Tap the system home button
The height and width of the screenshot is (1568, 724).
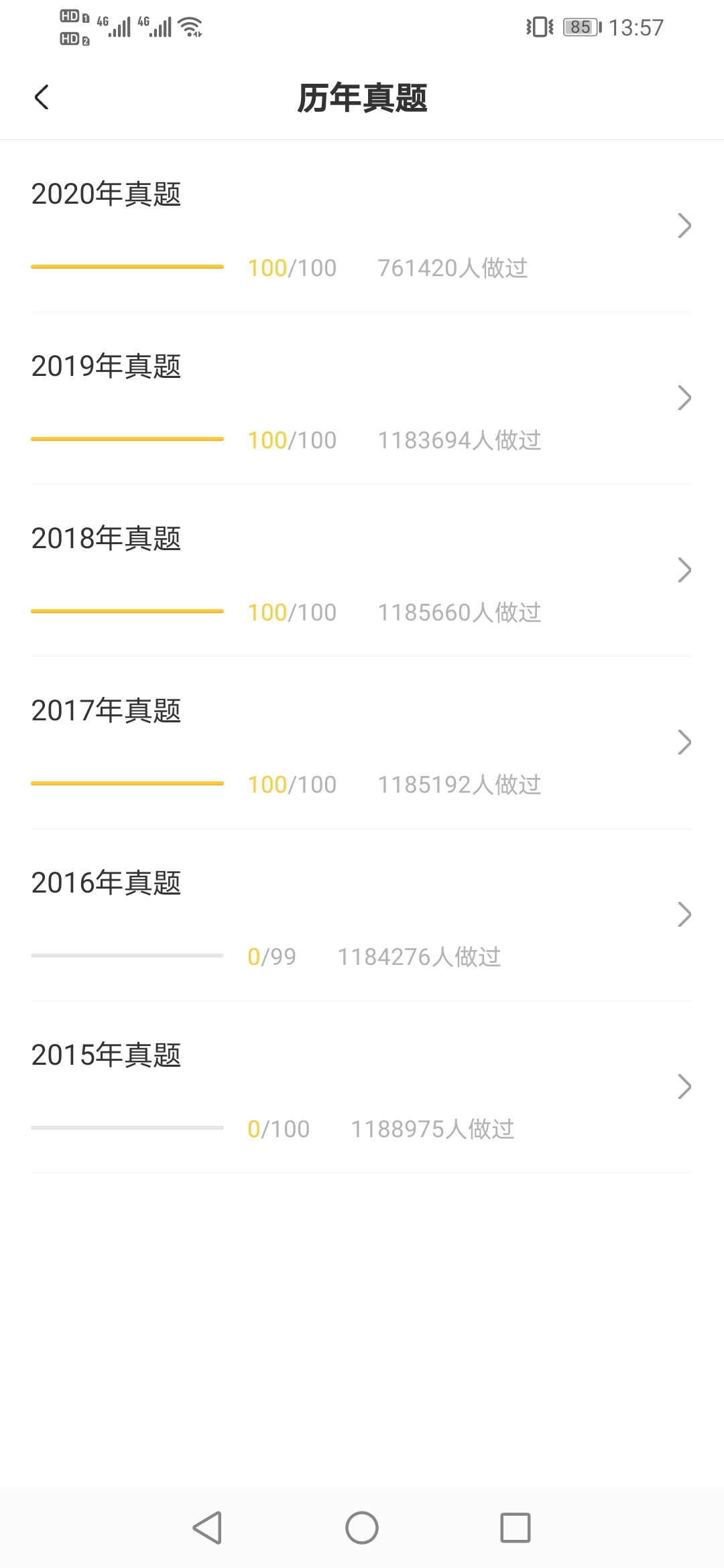coord(362,1528)
